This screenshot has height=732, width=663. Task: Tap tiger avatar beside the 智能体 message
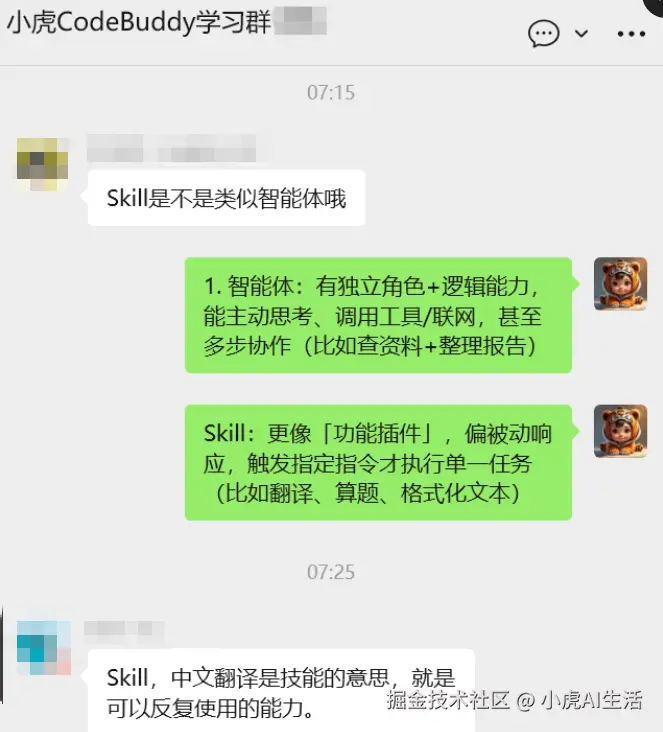[620, 283]
